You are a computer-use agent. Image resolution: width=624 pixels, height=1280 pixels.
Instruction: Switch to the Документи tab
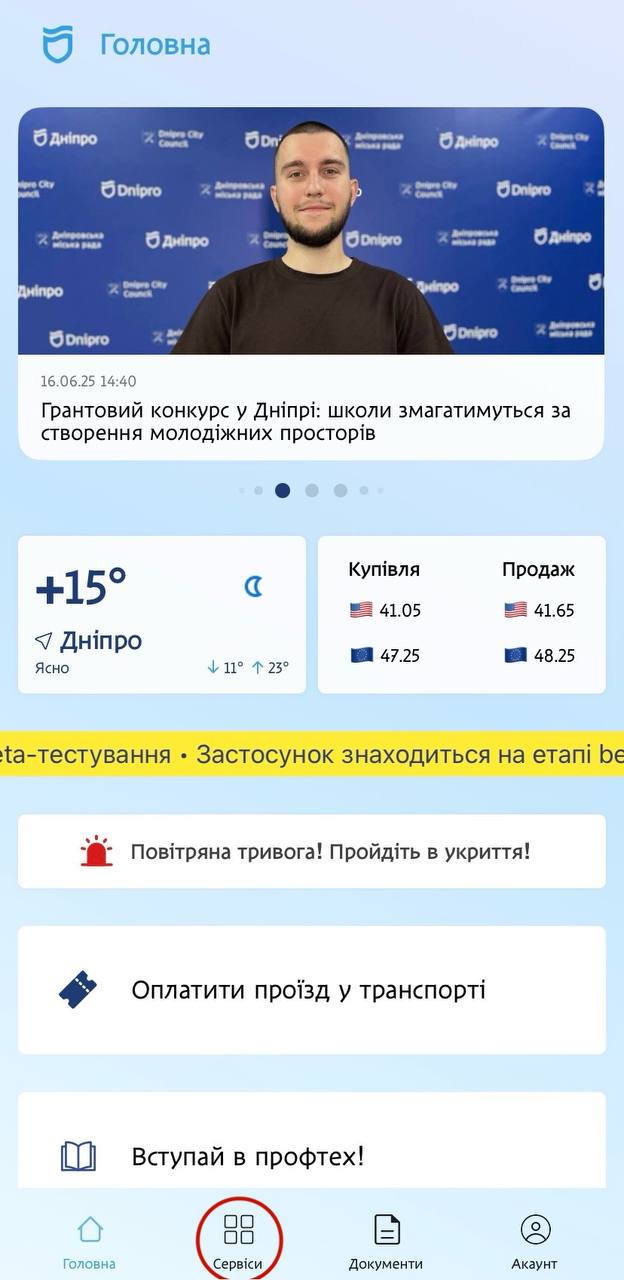point(386,1240)
